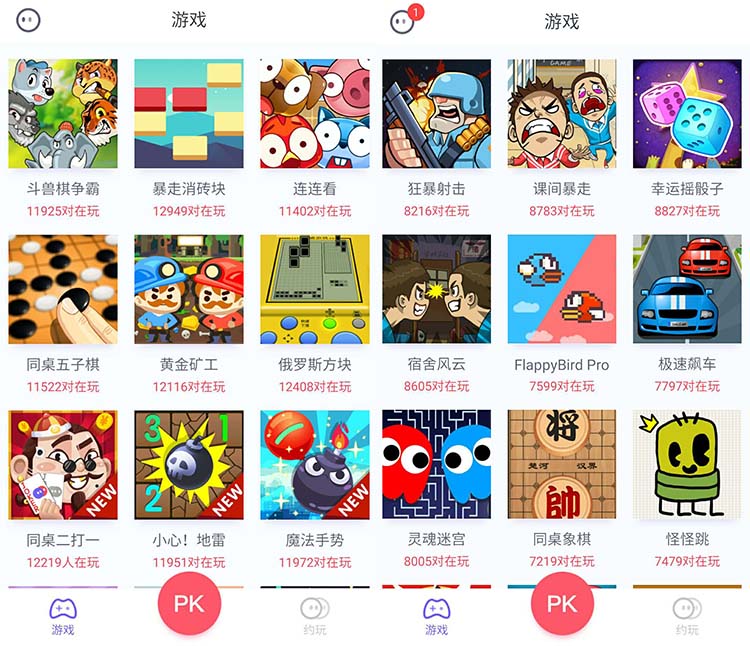Launch FlappyBird Pro
750x646 pixels.
click(562, 290)
